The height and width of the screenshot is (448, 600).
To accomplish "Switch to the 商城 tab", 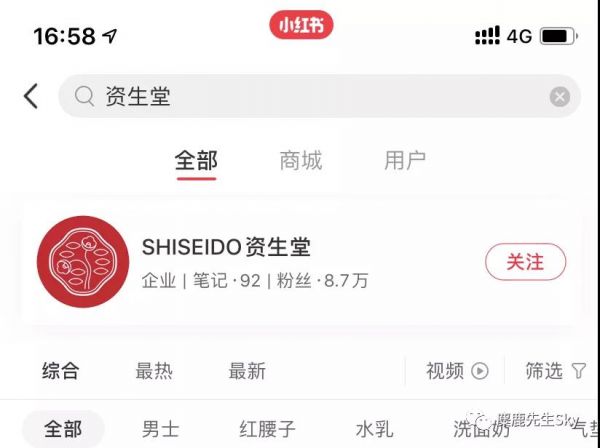I will (301, 160).
